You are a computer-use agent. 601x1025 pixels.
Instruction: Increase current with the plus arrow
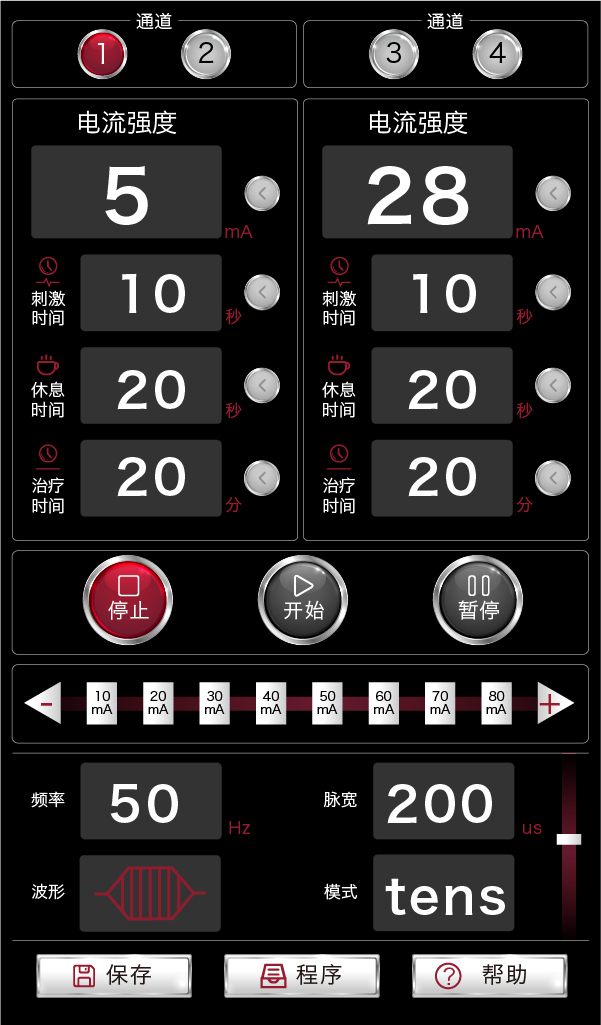[555, 703]
